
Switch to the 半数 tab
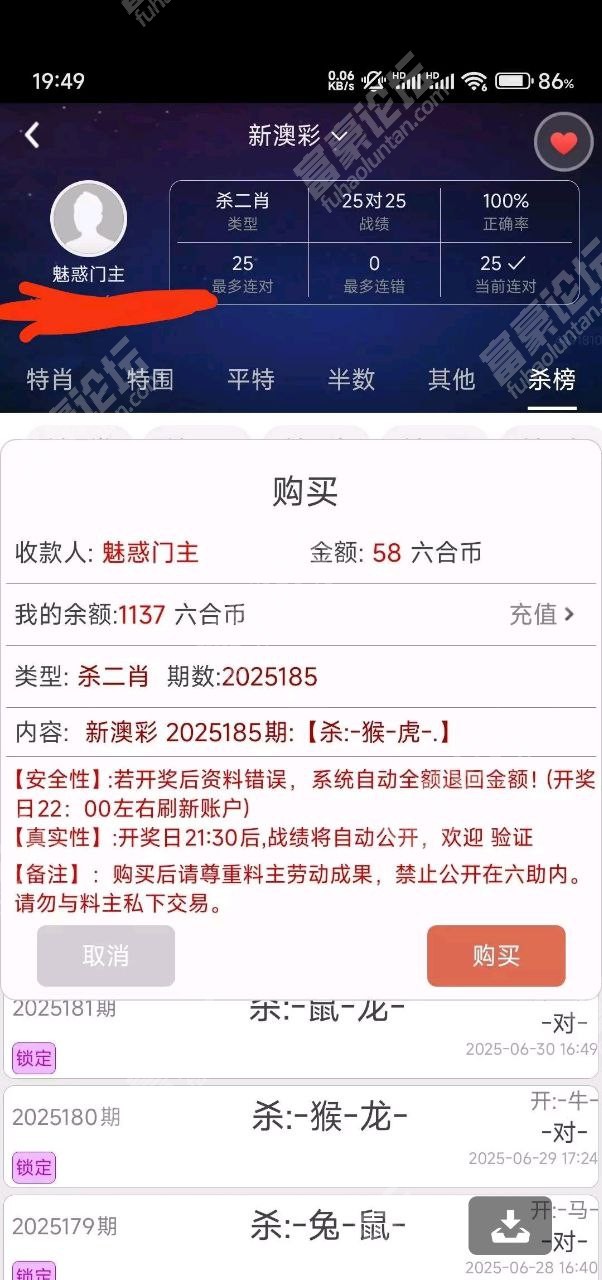(x=351, y=379)
